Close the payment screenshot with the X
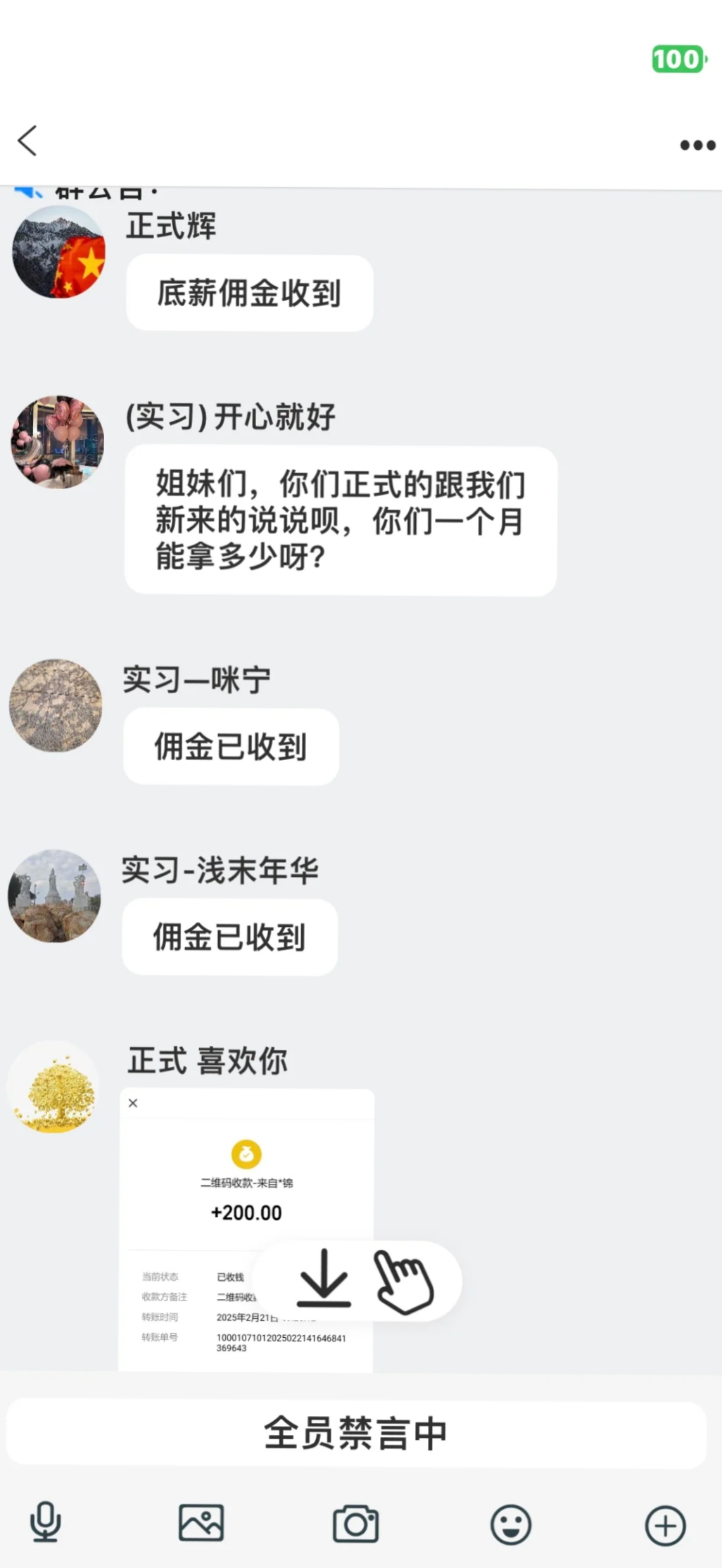 pos(132,1104)
